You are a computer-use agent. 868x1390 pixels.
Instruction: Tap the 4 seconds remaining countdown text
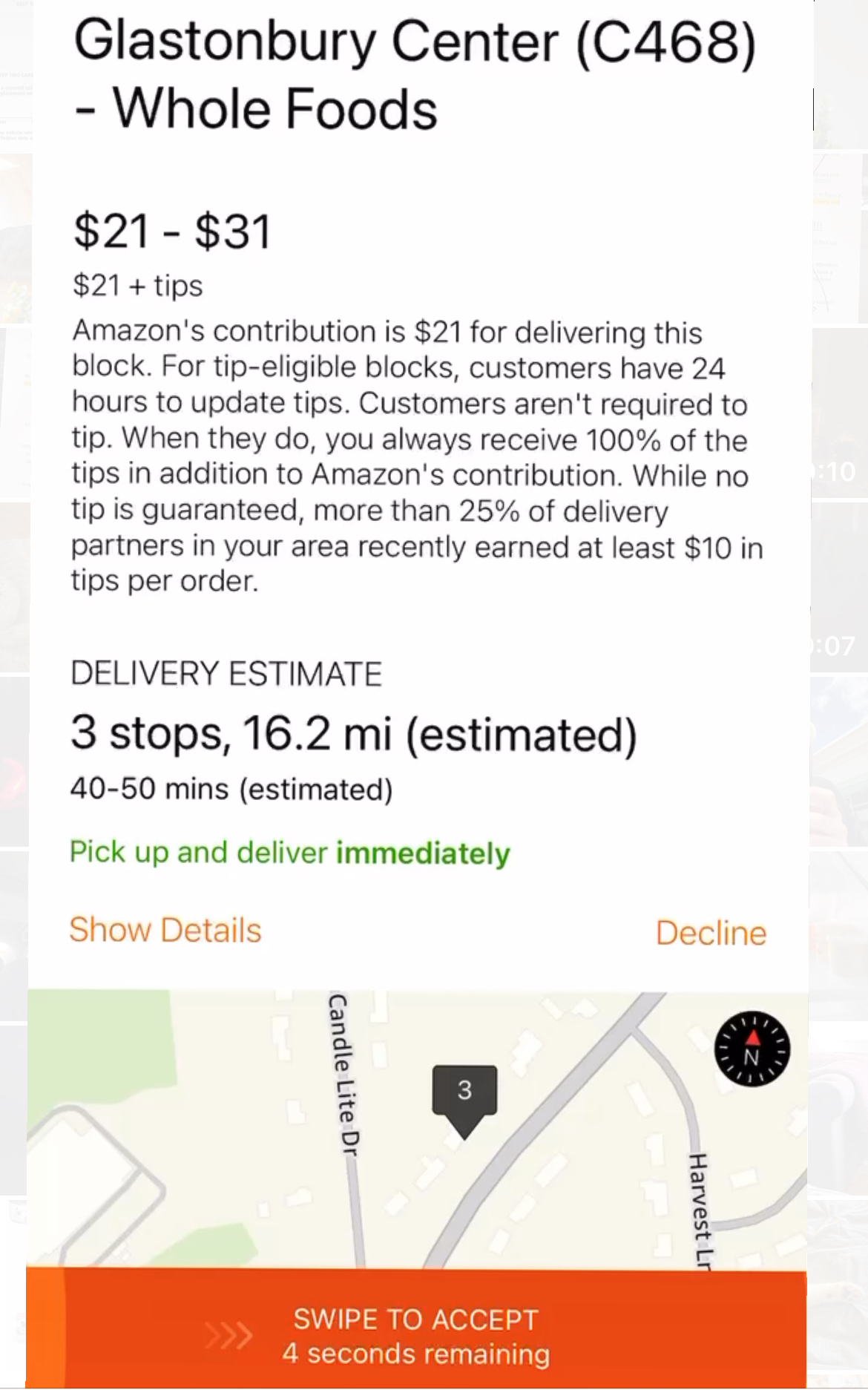pos(415,1353)
